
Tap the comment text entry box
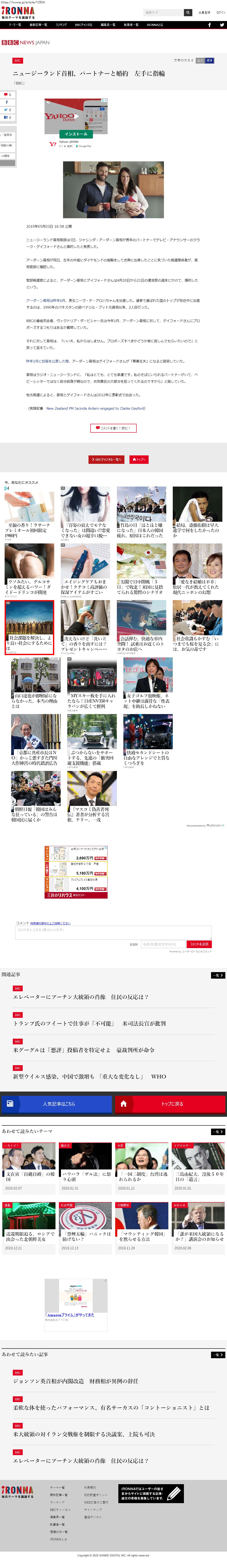113,933
